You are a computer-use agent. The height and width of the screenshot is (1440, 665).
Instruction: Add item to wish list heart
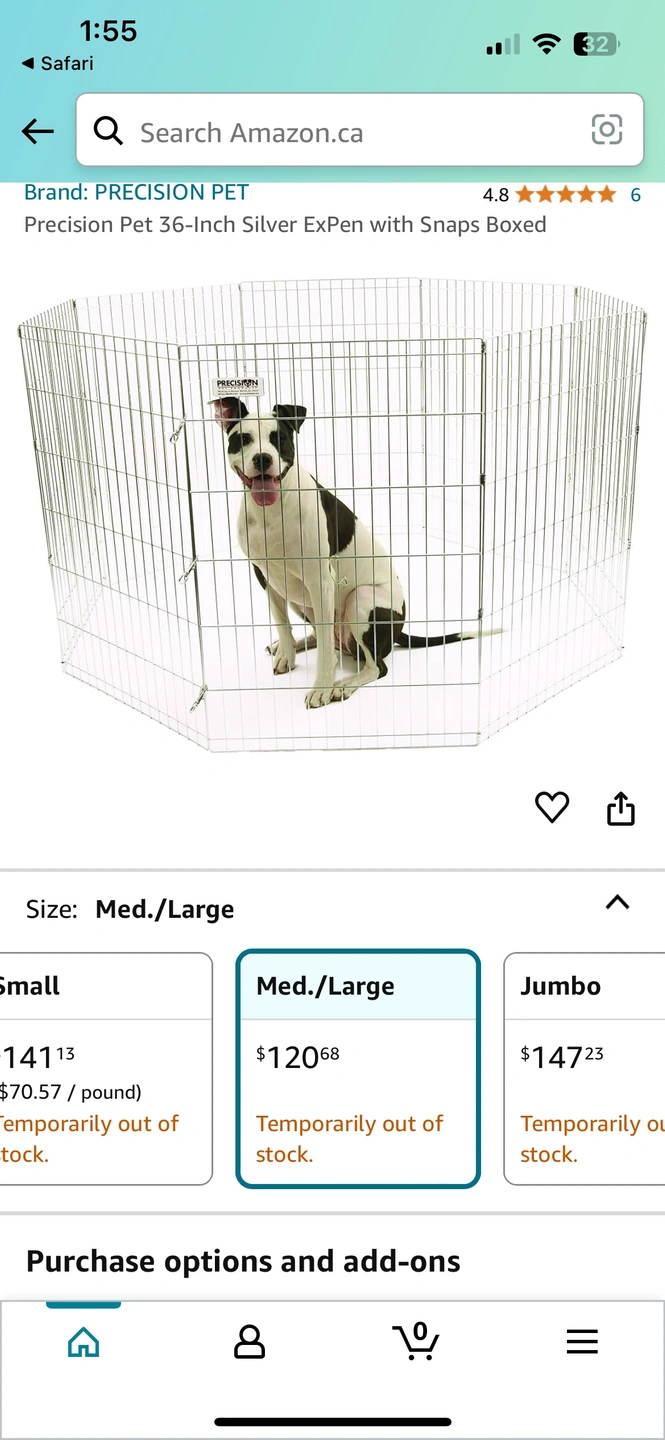(x=551, y=807)
